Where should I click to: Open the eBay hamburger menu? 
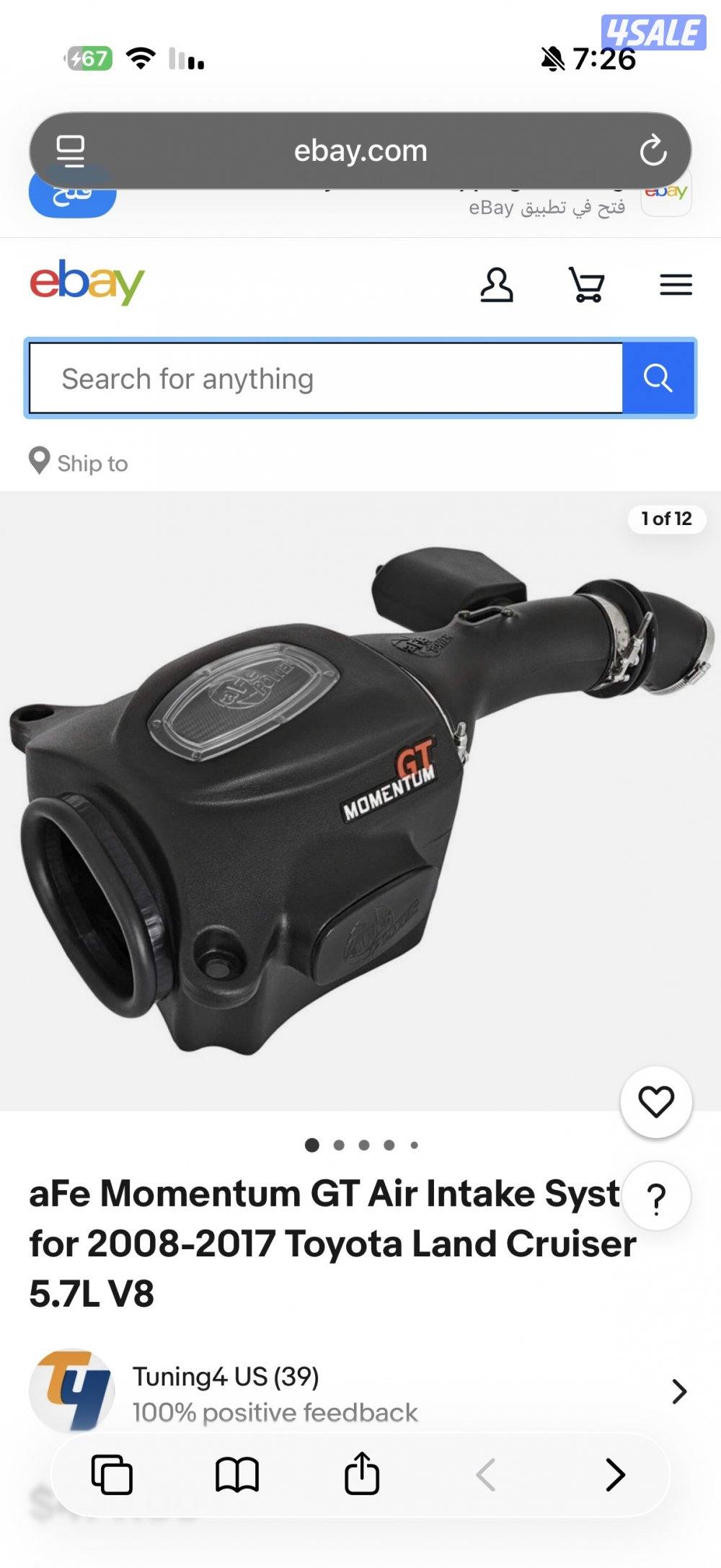[676, 285]
